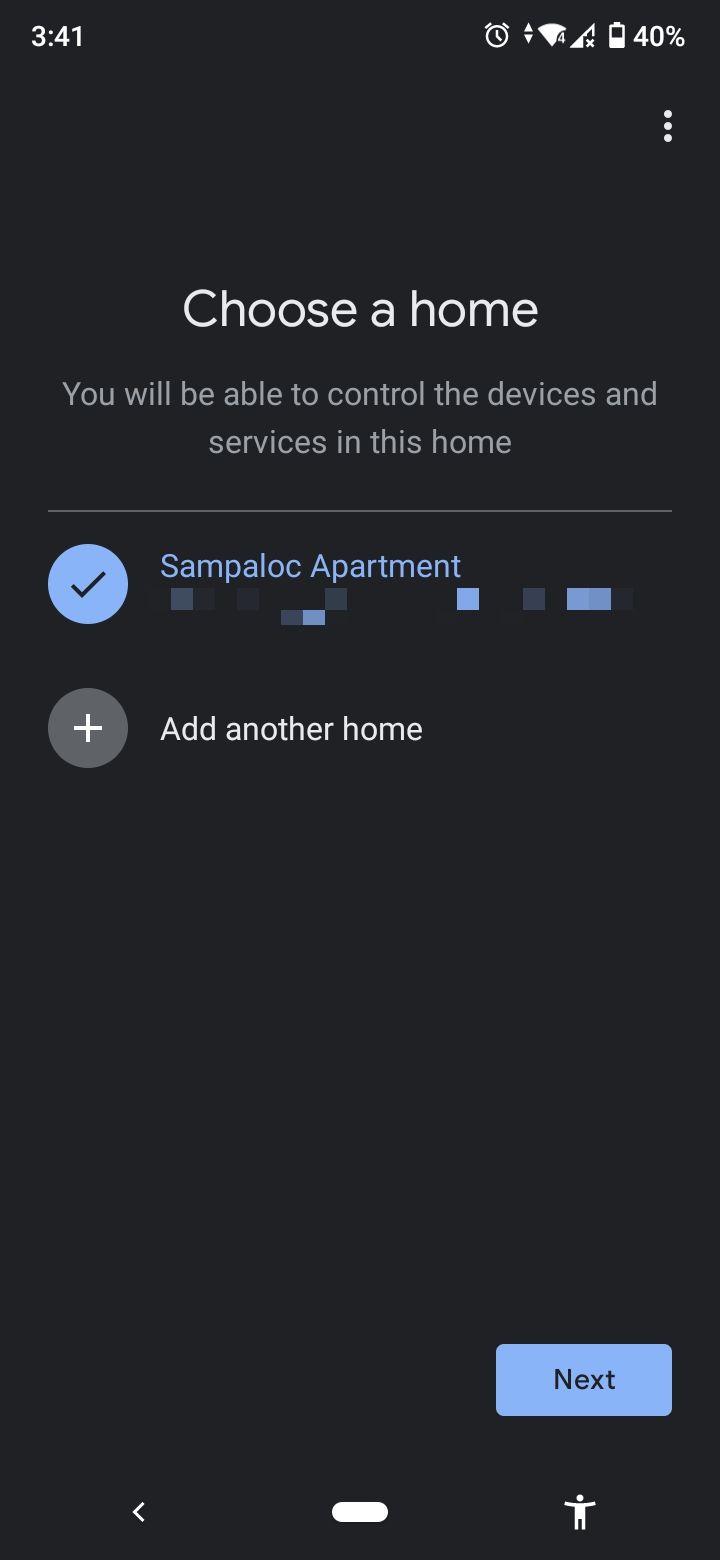The width and height of the screenshot is (720, 1560).
Task: Go back using the system back arrow
Action: point(139,1512)
